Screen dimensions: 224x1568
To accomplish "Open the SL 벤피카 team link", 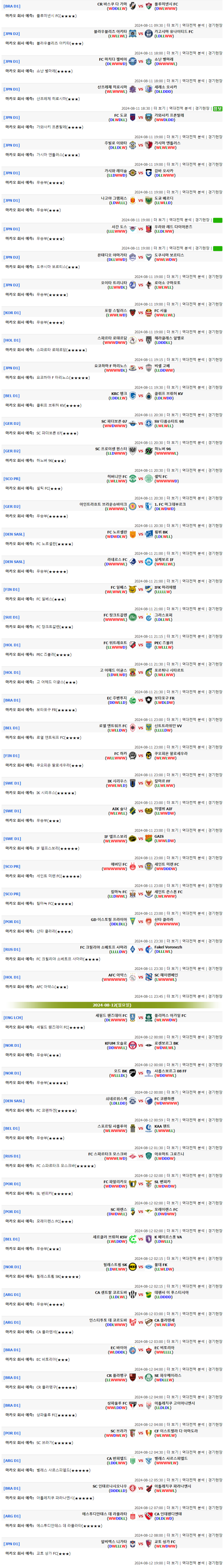I will (162, 1182).
